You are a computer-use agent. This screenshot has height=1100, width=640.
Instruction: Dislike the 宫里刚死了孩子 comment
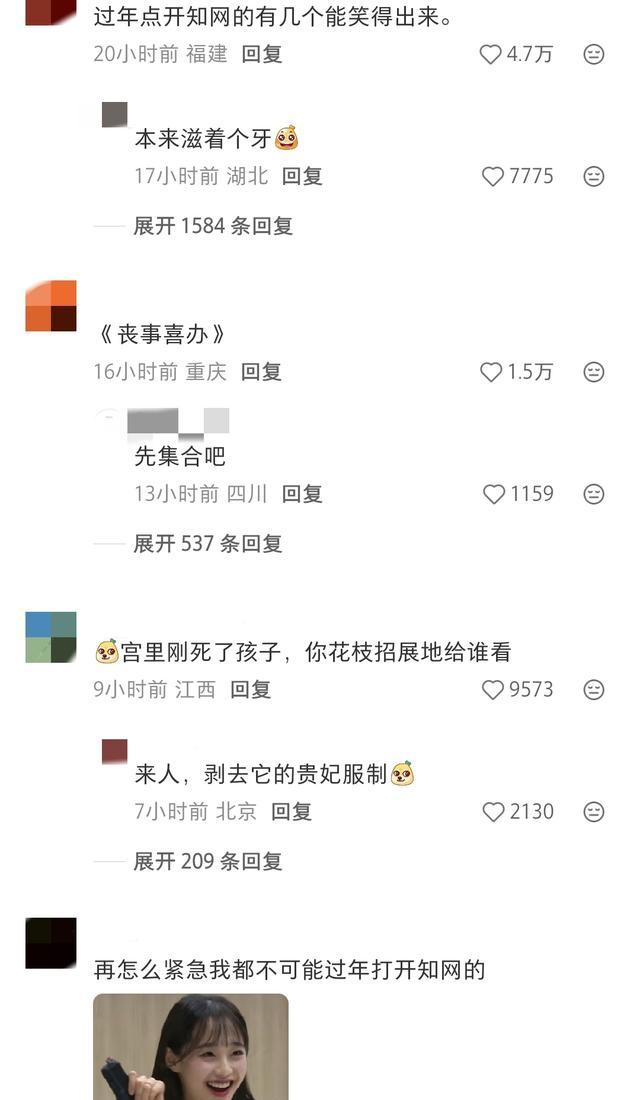pyautogui.click(x=594, y=690)
